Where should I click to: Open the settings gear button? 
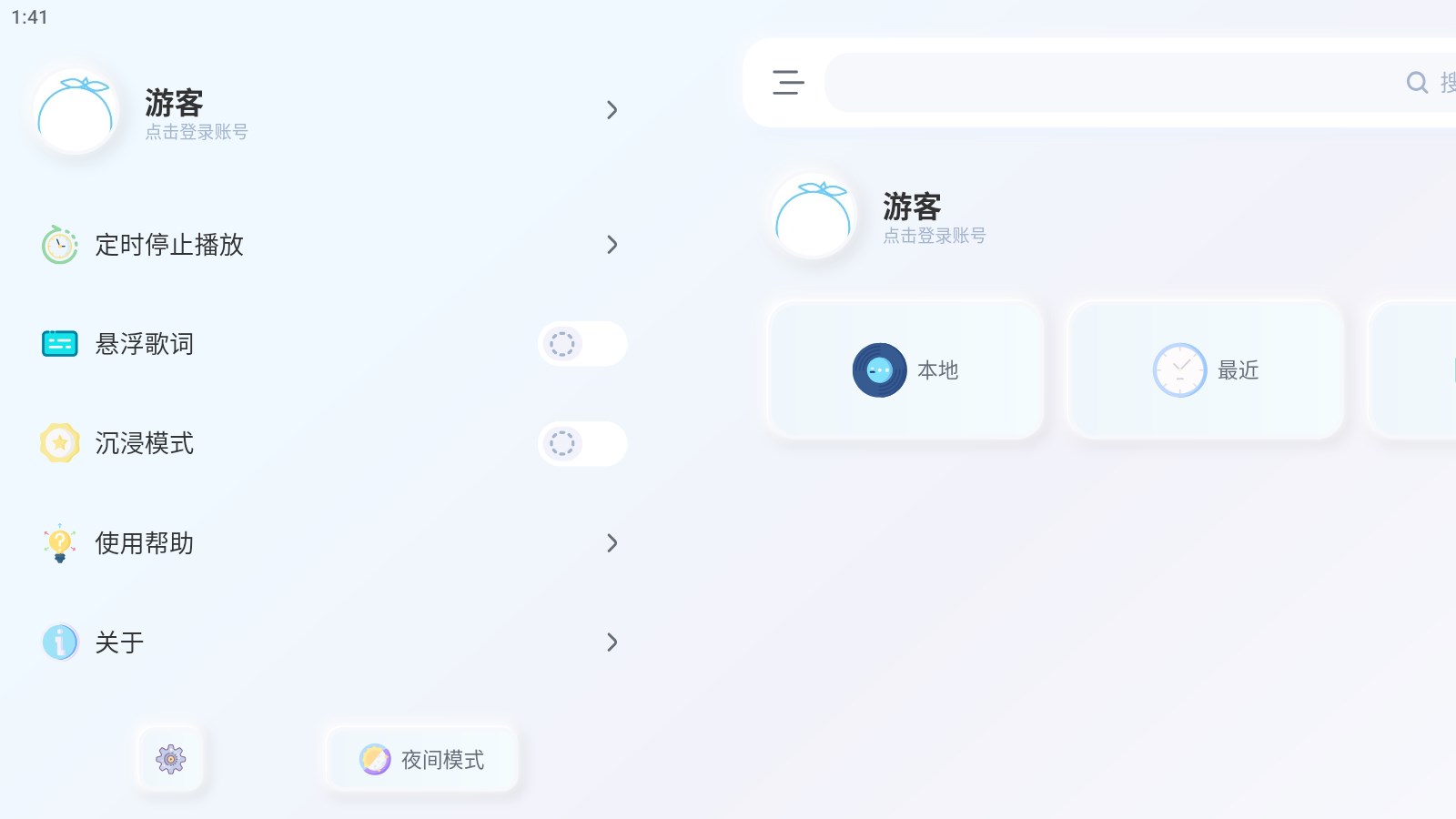(170, 759)
